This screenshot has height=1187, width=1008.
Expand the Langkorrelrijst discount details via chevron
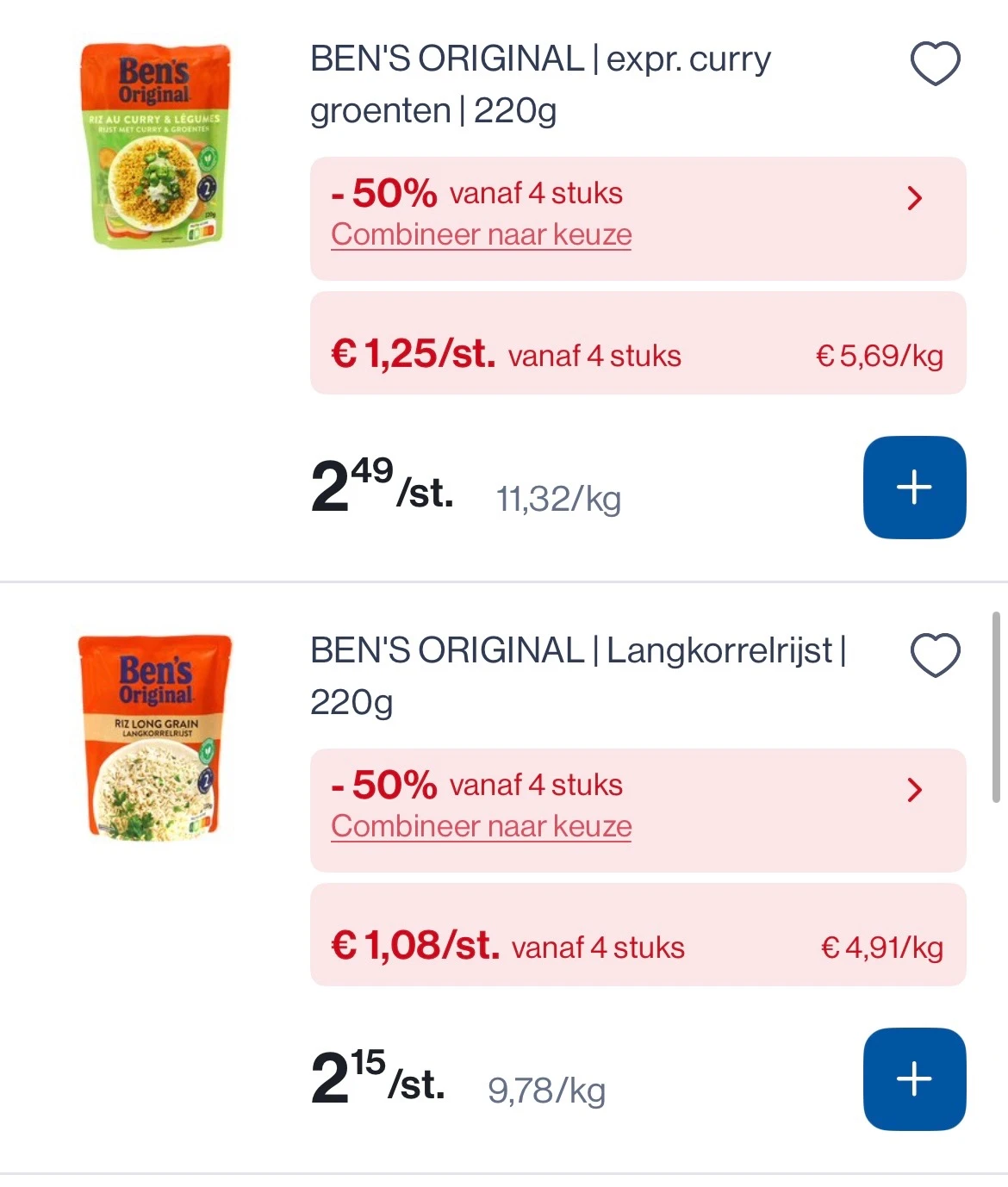916,789
